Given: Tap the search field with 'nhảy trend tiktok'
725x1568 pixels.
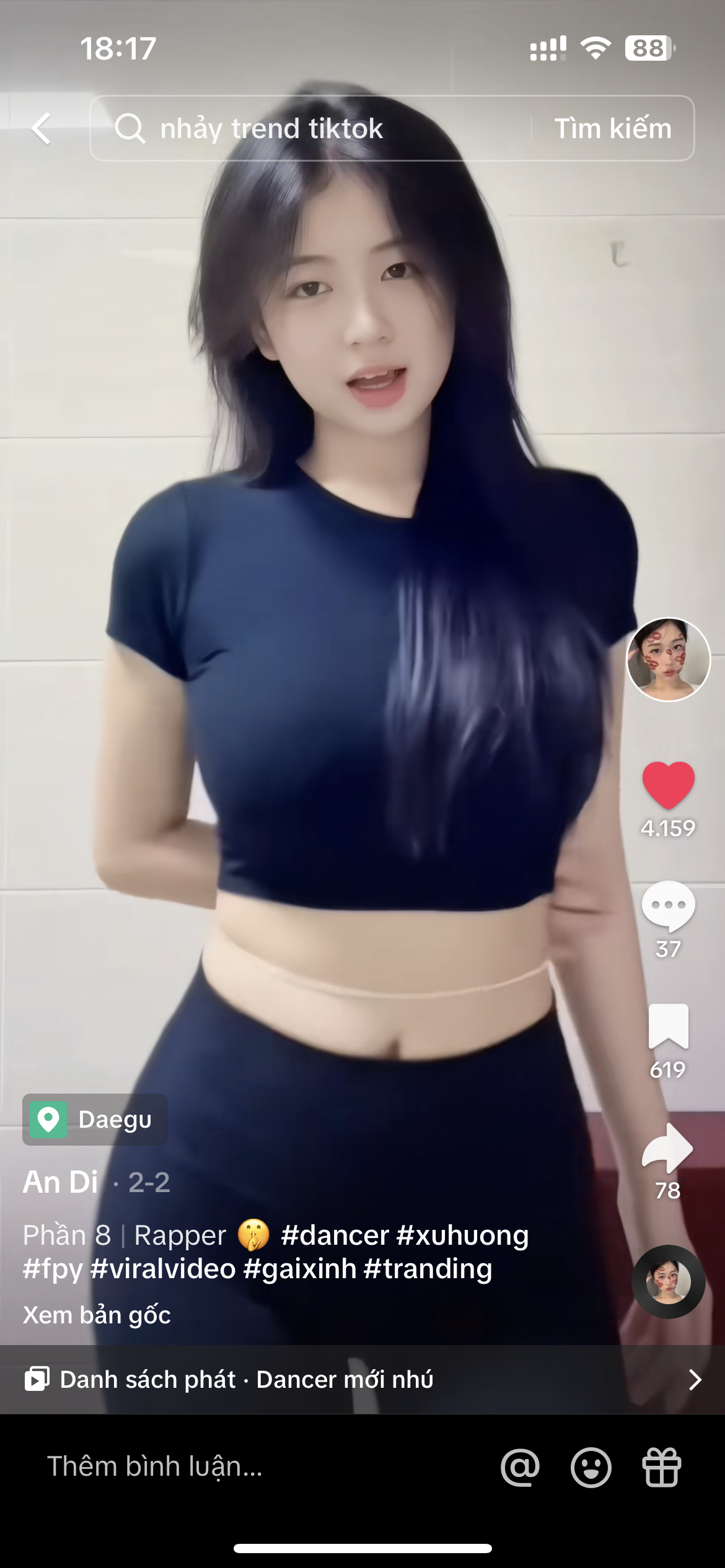Looking at the screenshot, I should tap(310, 128).
